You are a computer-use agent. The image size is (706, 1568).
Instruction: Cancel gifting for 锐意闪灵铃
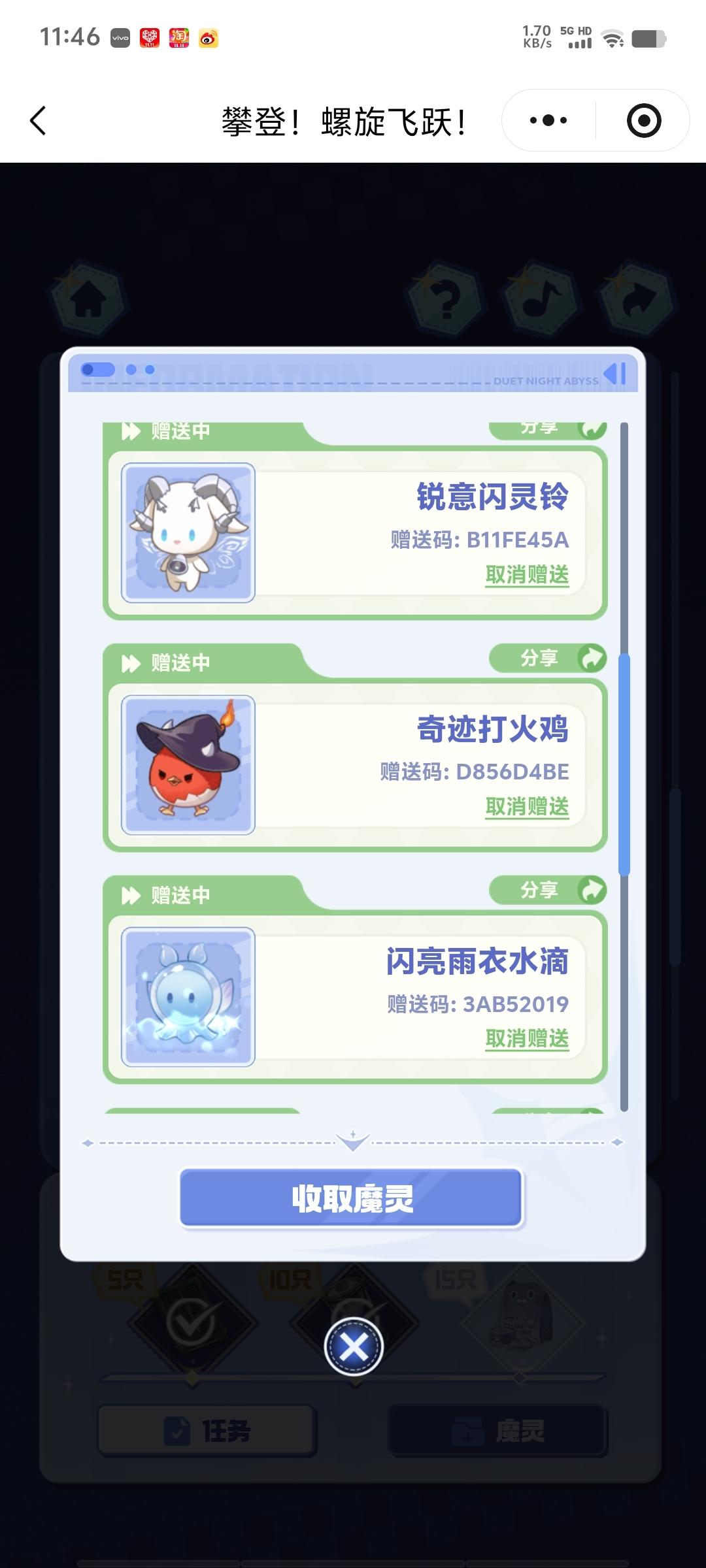527,575
